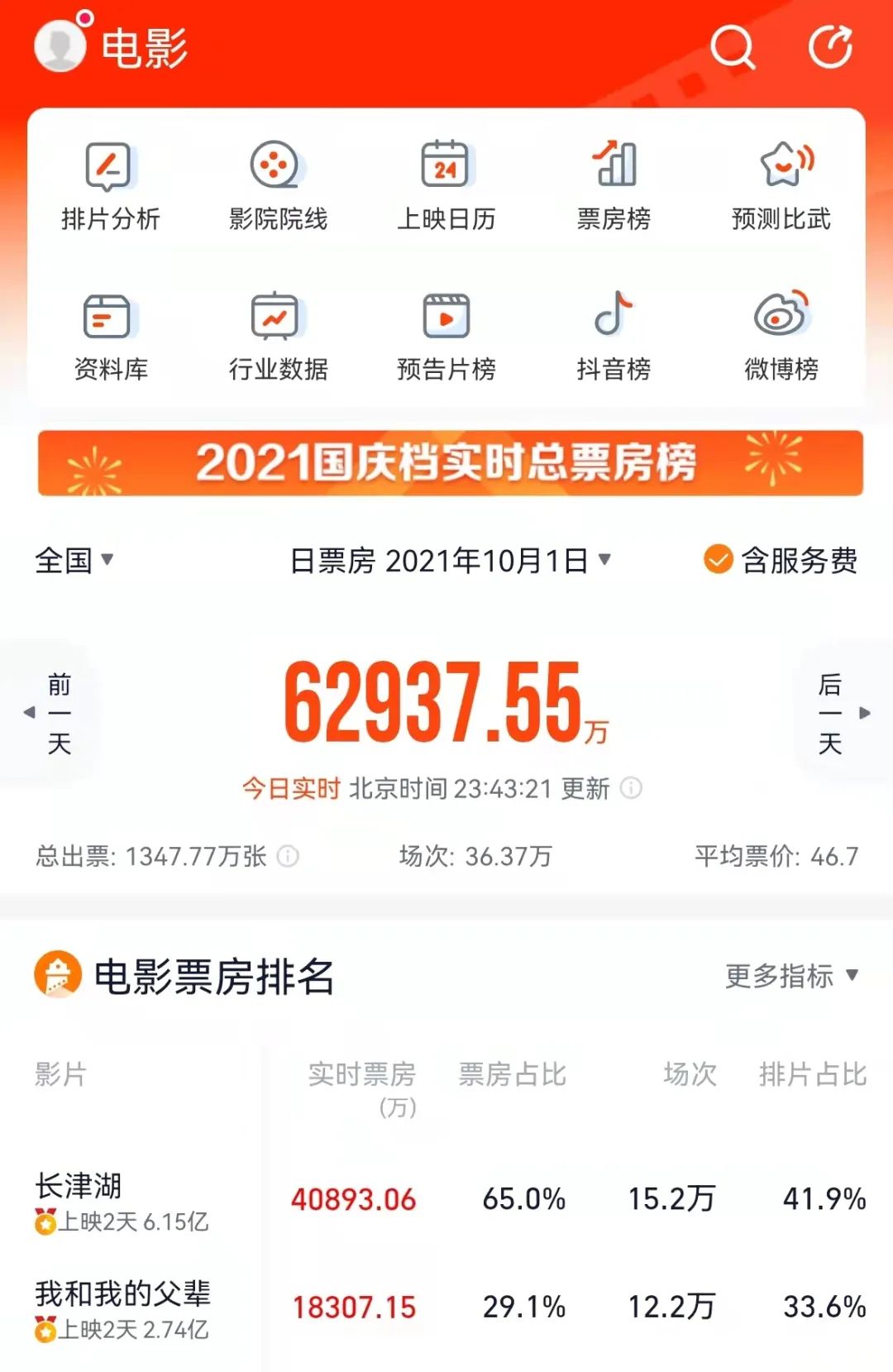Tap the share icon in header
The width and height of the screenshot is (893, 1372).
(830, 47)
